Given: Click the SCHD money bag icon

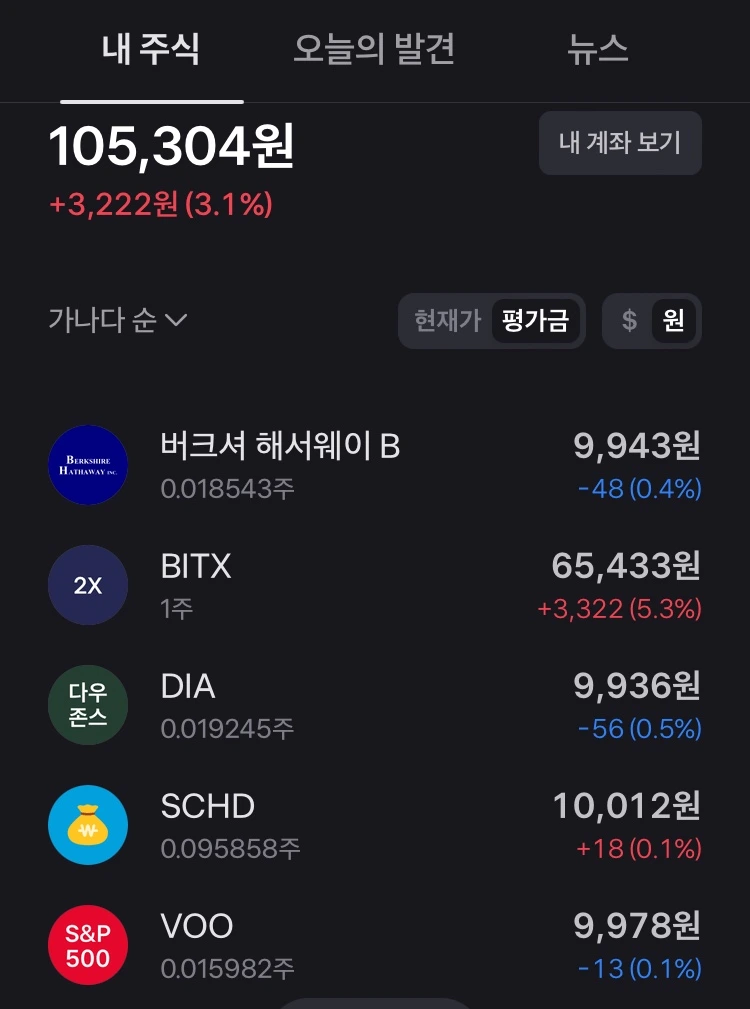Looking at the screenshot, I should (x=87, y=825).
